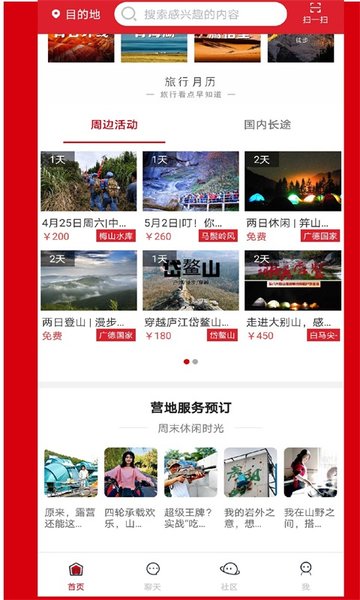View the 超级王牌？实战 camp service
This screenshot has height=600, width=360.
191,489
